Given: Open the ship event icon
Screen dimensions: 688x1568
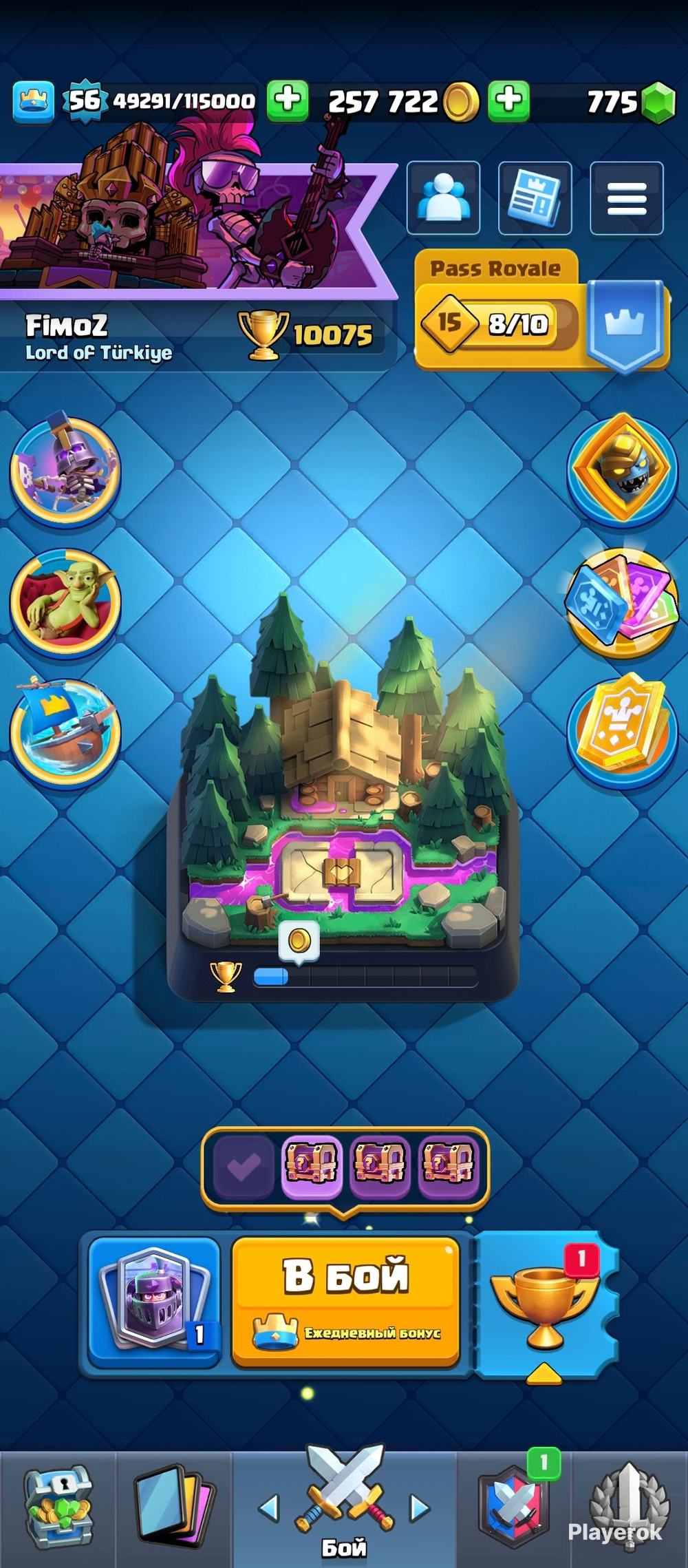Looking at the screenshot, I should (65, 731).
